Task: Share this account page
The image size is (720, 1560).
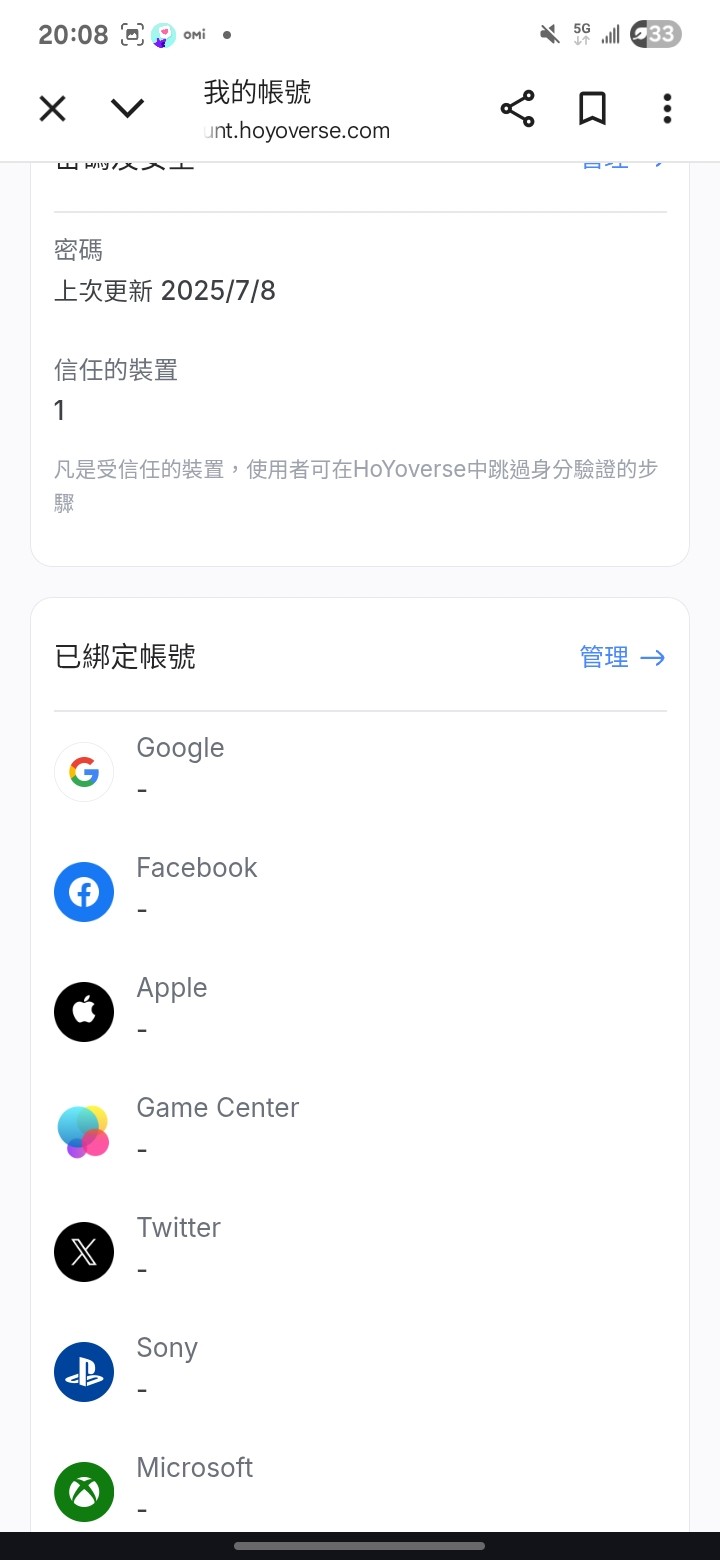Action: click(x=517, y=108)
